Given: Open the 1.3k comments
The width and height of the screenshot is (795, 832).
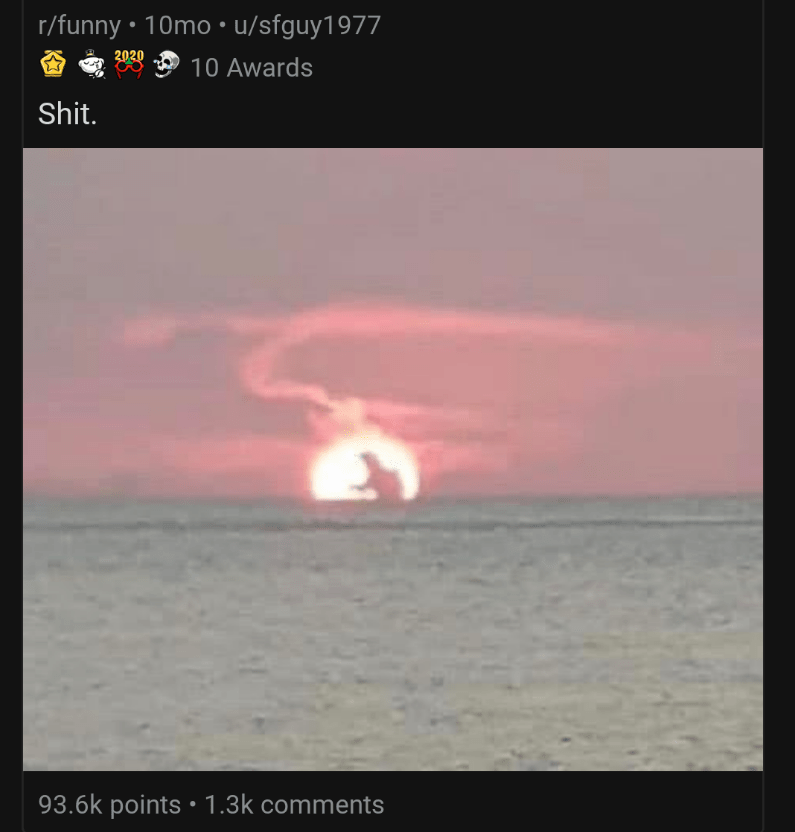Looking at the screenshot, I should click(x=294, y=804).
